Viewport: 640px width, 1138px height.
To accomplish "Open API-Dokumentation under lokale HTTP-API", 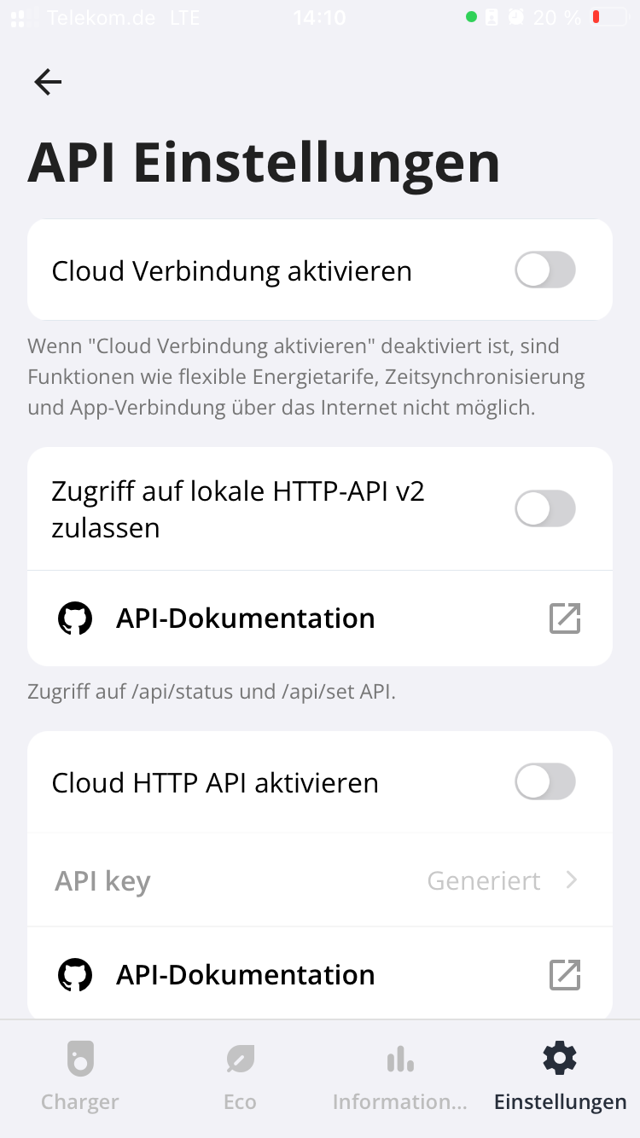I will coord(320,619).
